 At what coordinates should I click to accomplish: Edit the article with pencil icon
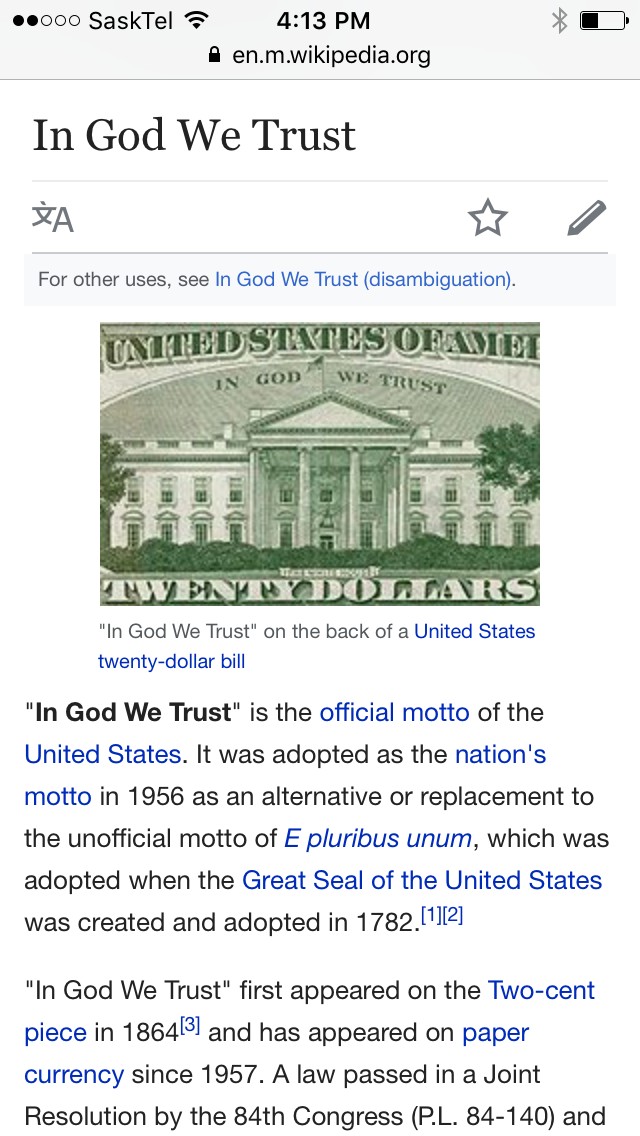586,217
